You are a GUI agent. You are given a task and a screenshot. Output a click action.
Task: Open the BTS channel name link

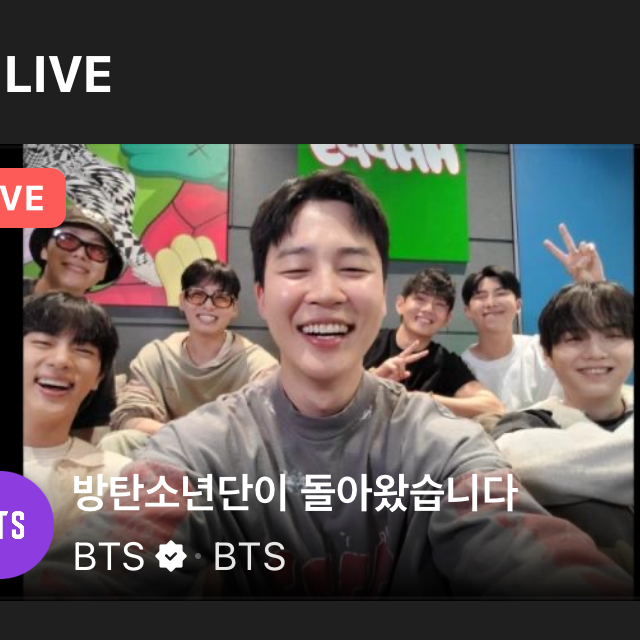tap(110, 557)
